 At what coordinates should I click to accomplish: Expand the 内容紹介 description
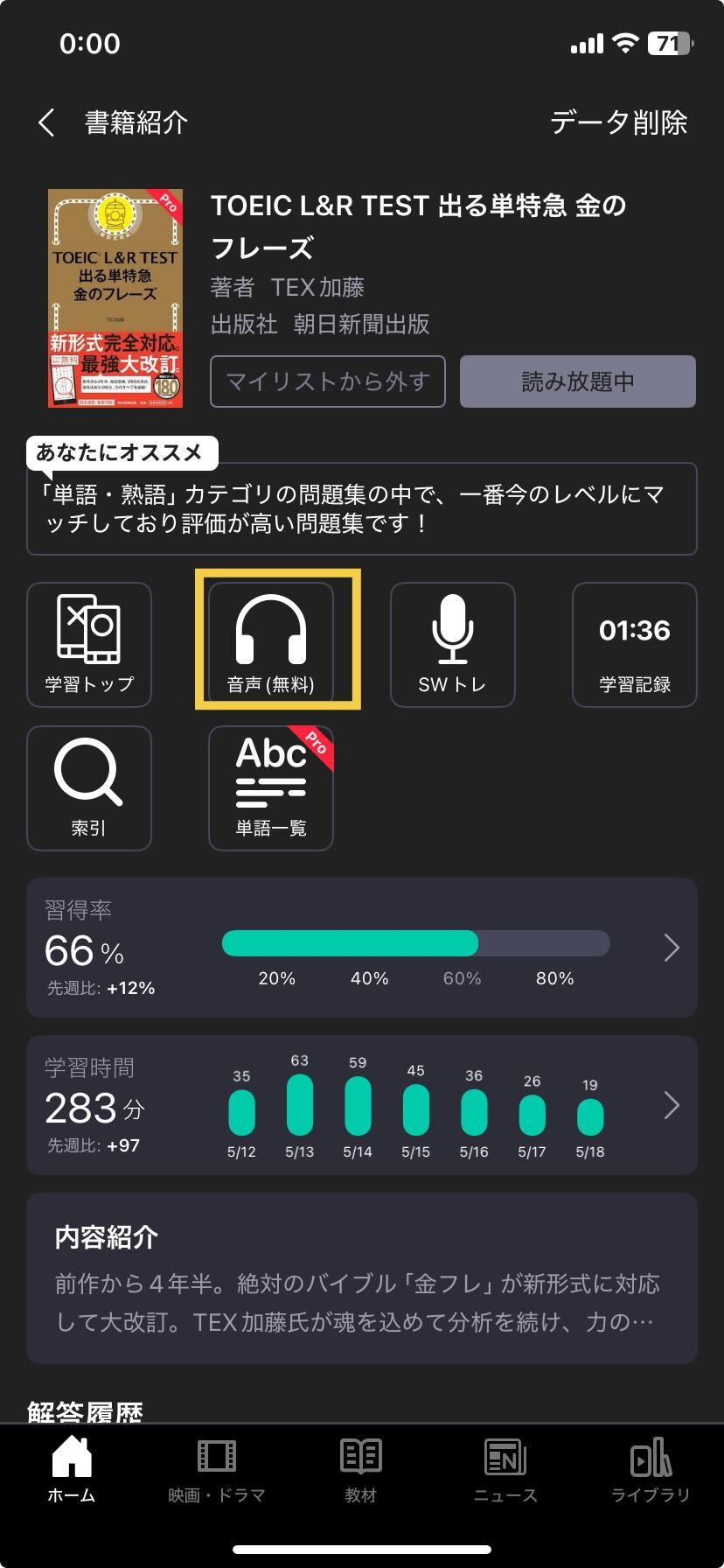[x=362, y=1278]
